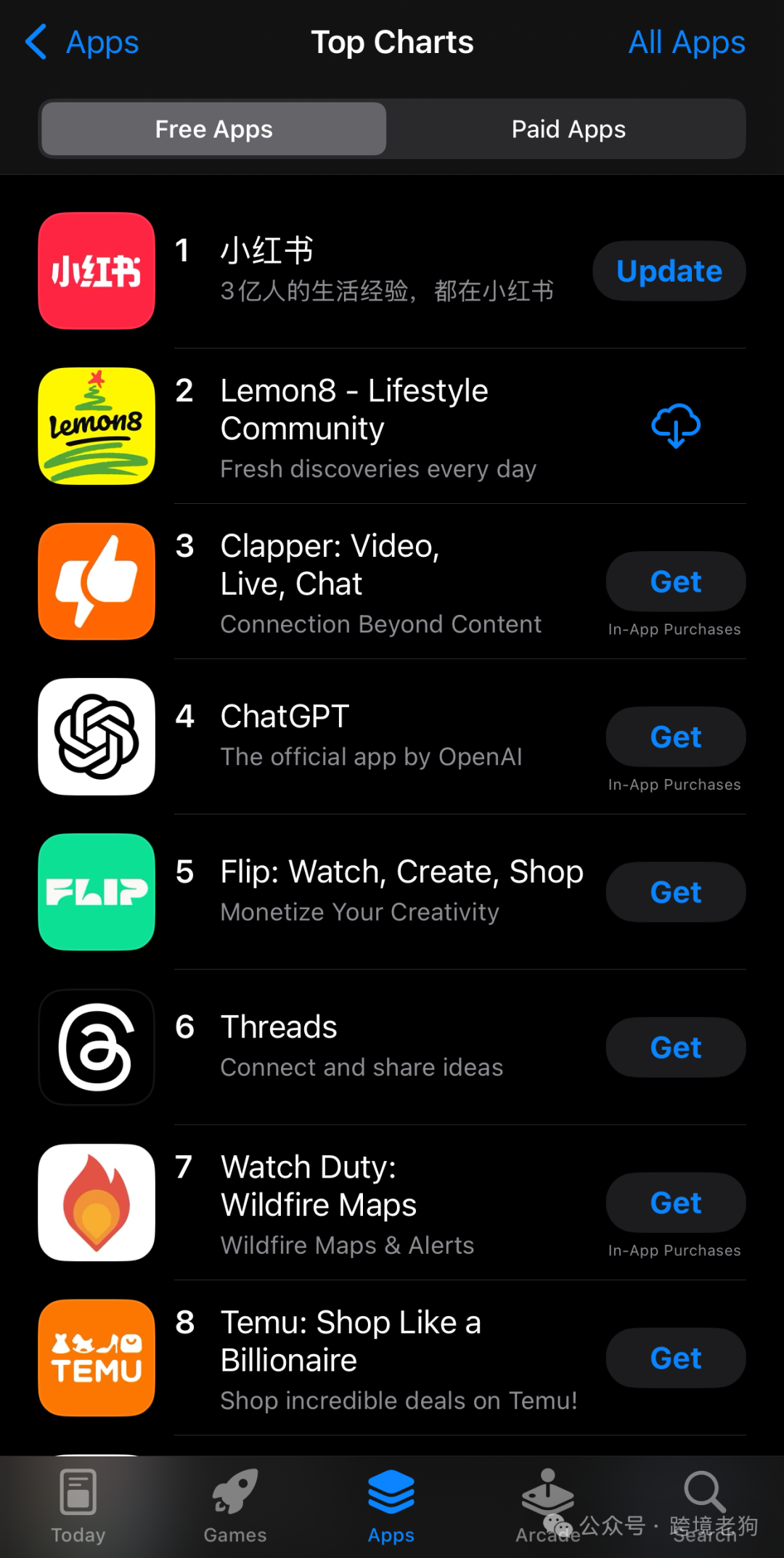784x1558 pixels.
Task: Get the Temu app
Action: point(675,1358)
